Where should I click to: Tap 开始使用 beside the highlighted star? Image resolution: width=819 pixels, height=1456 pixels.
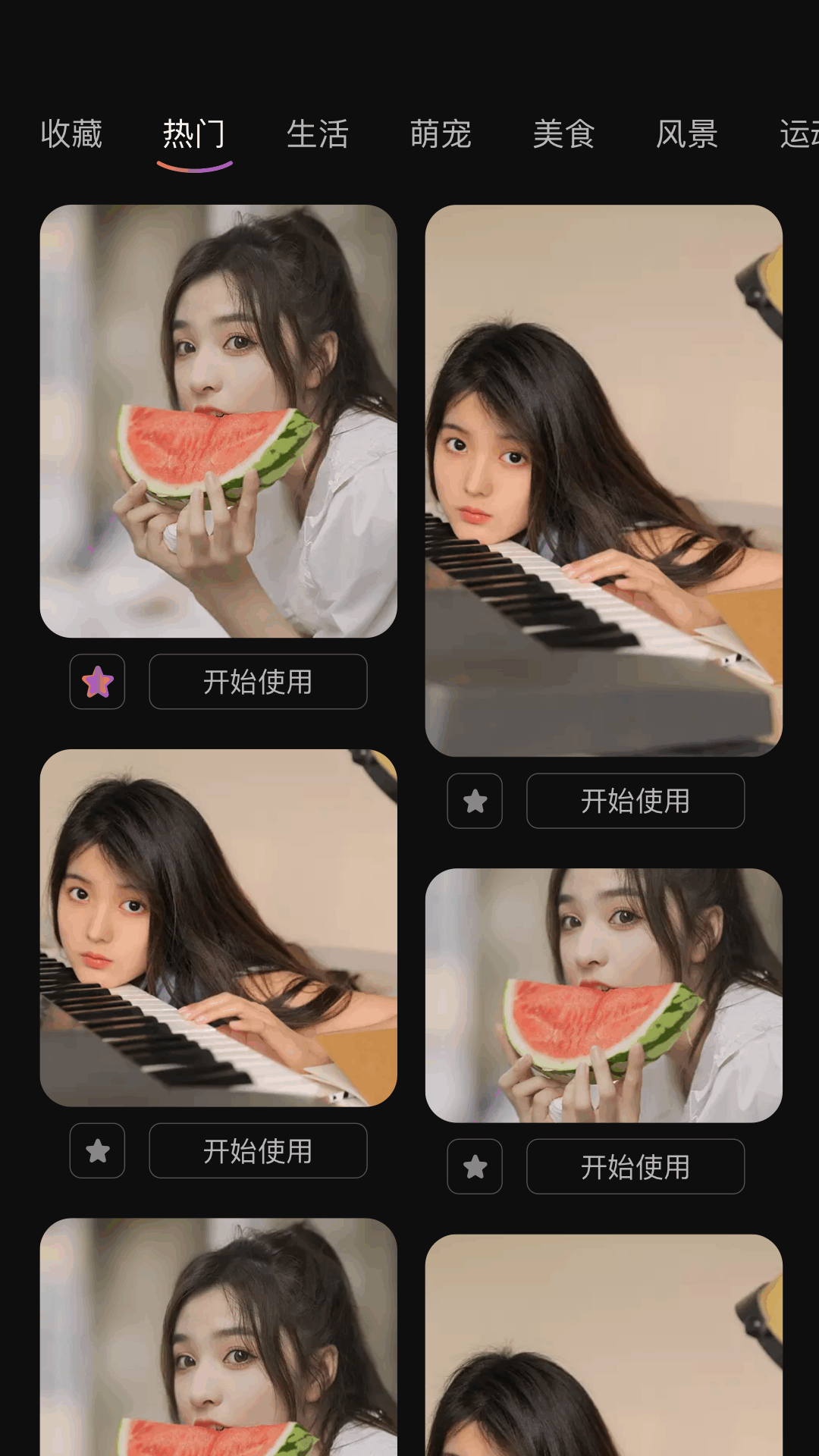tap(258, 682)
